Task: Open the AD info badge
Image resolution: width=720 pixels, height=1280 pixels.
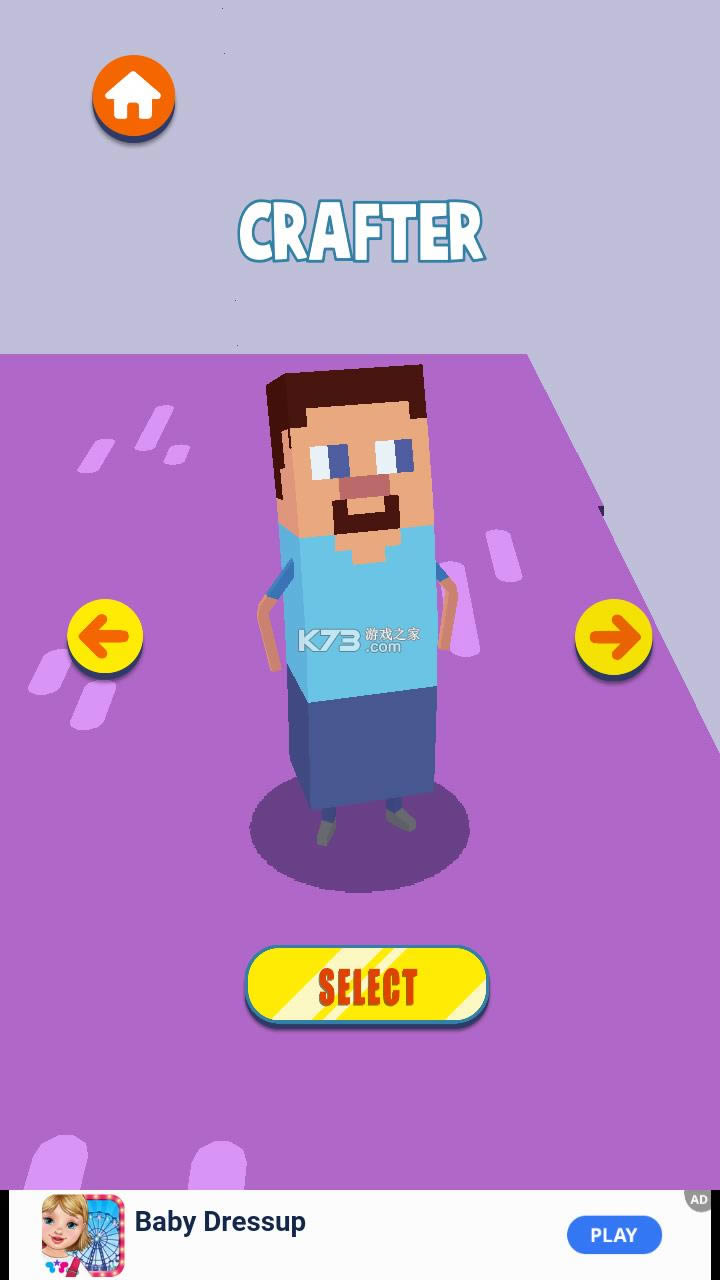Action: tap(699, 1199)
